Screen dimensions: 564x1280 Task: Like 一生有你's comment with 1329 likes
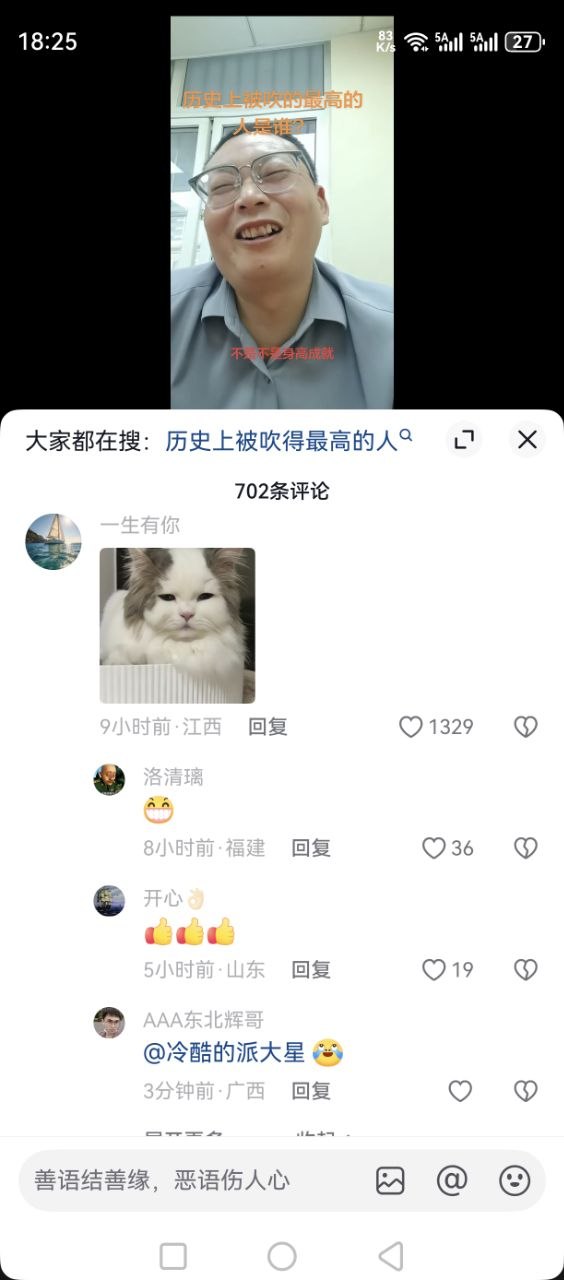pyautogui.click(x=436, y=727)
